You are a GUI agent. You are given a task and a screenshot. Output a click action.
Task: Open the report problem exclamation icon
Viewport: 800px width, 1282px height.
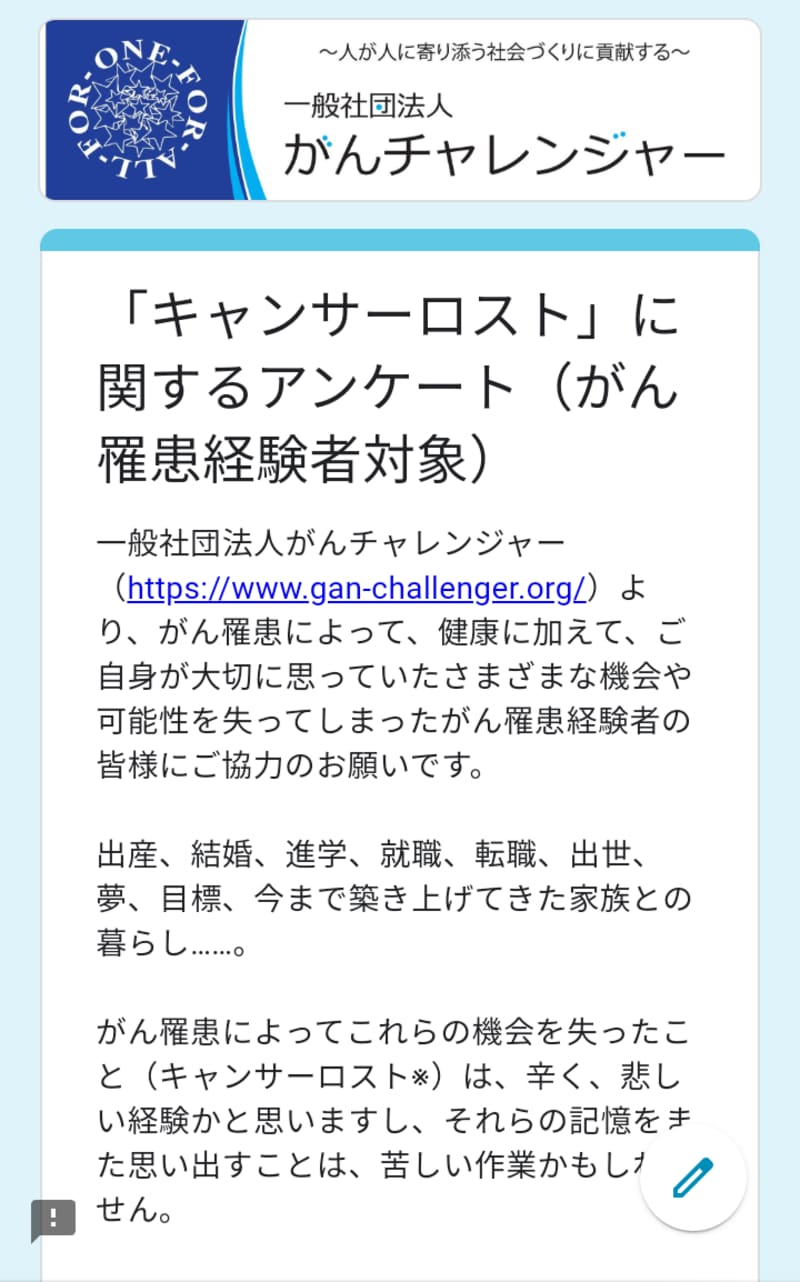pos(53,1219)
